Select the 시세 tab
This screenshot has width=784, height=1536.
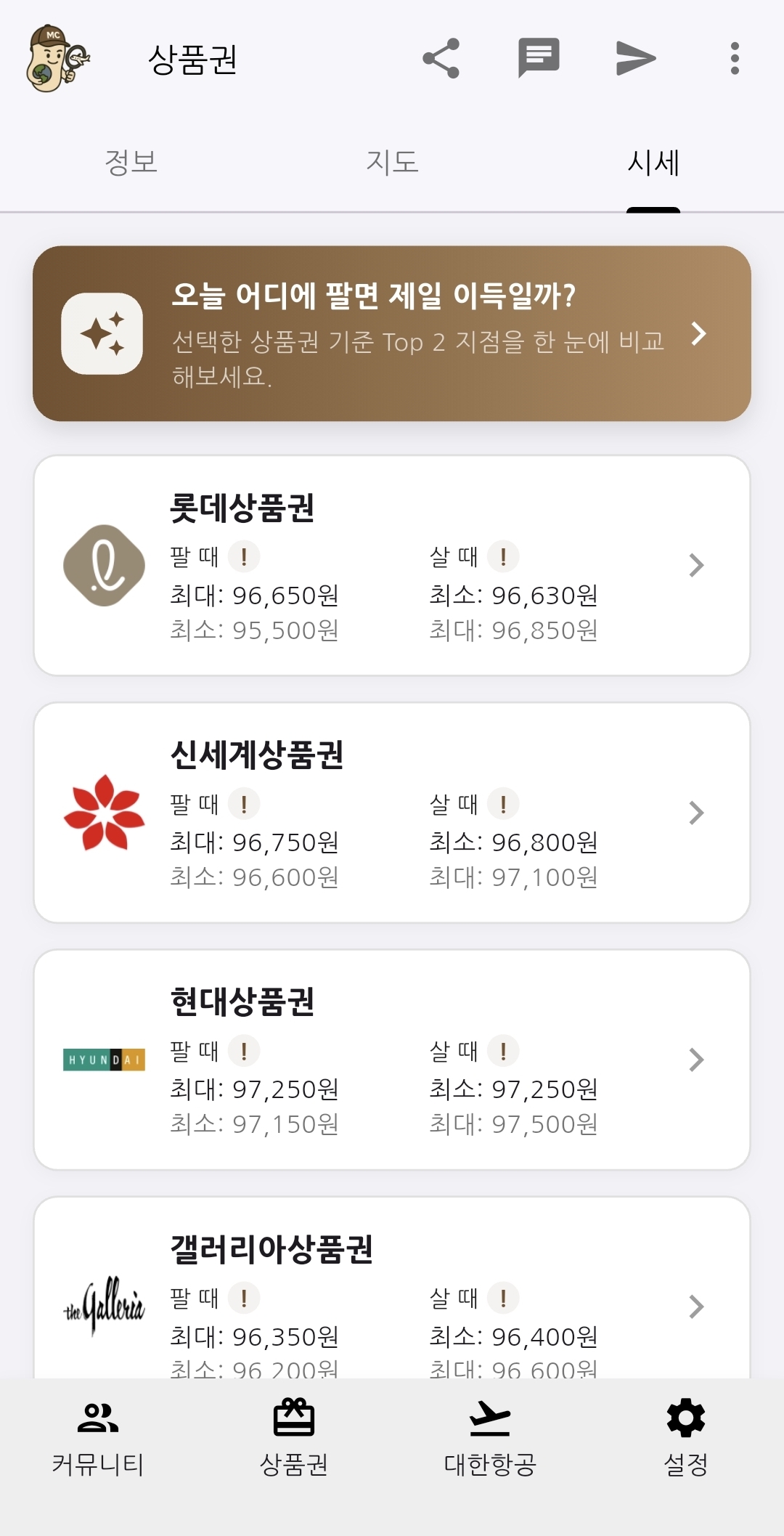click(x=653, y=163)
